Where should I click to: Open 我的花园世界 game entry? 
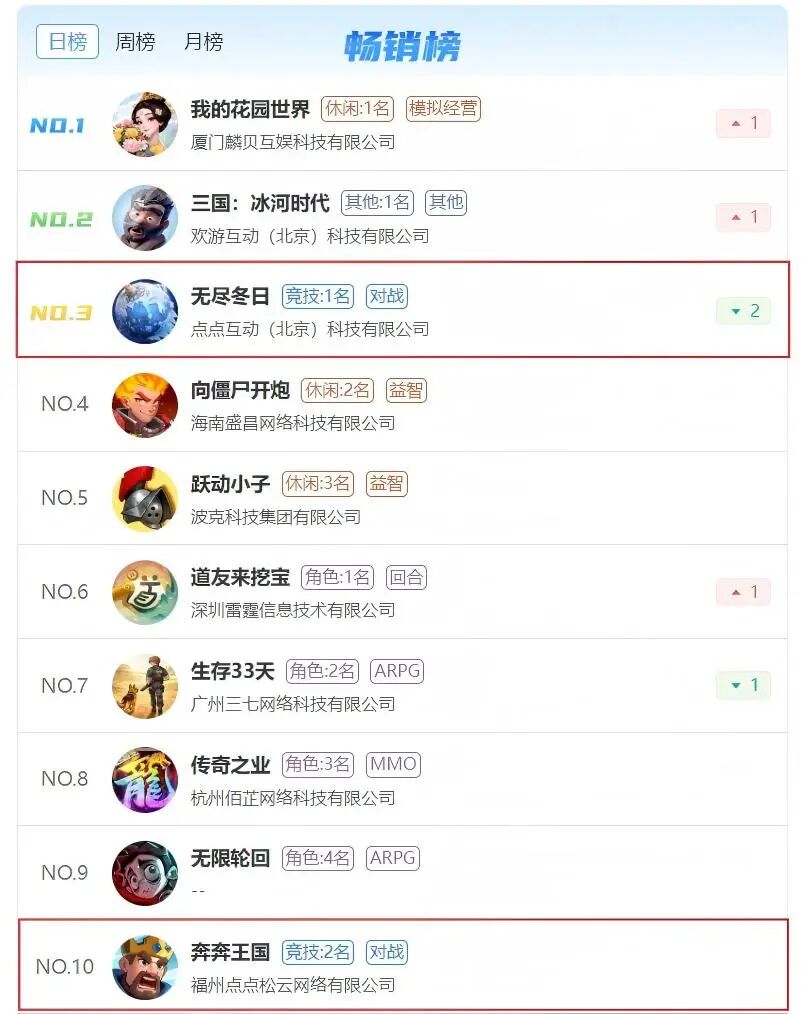click(250, 109)
